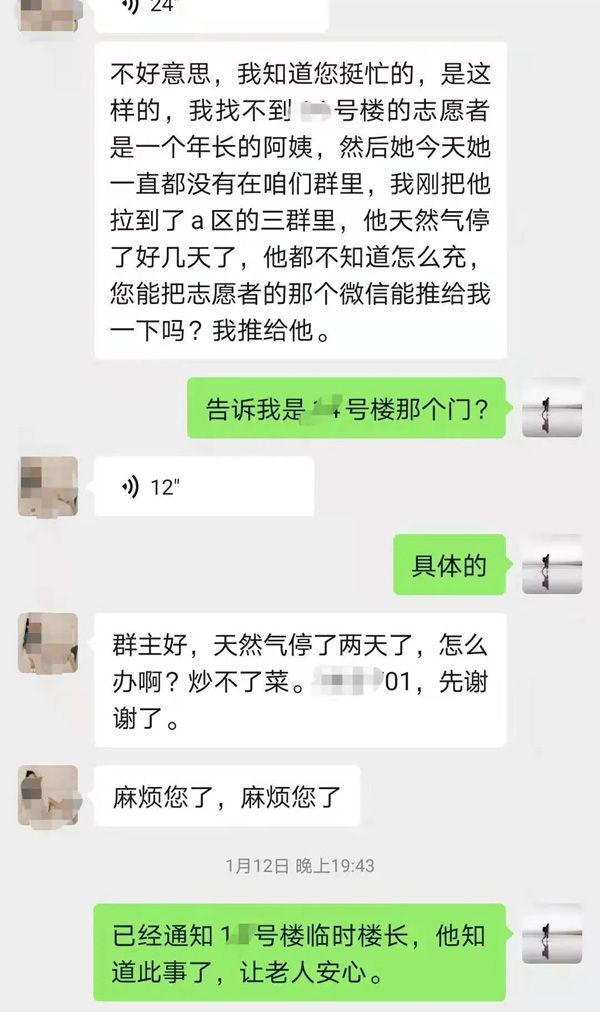Tap the avatar beside 麻烦您了 message
This screenshot has height=1012, width=600.
pos(48,797)
